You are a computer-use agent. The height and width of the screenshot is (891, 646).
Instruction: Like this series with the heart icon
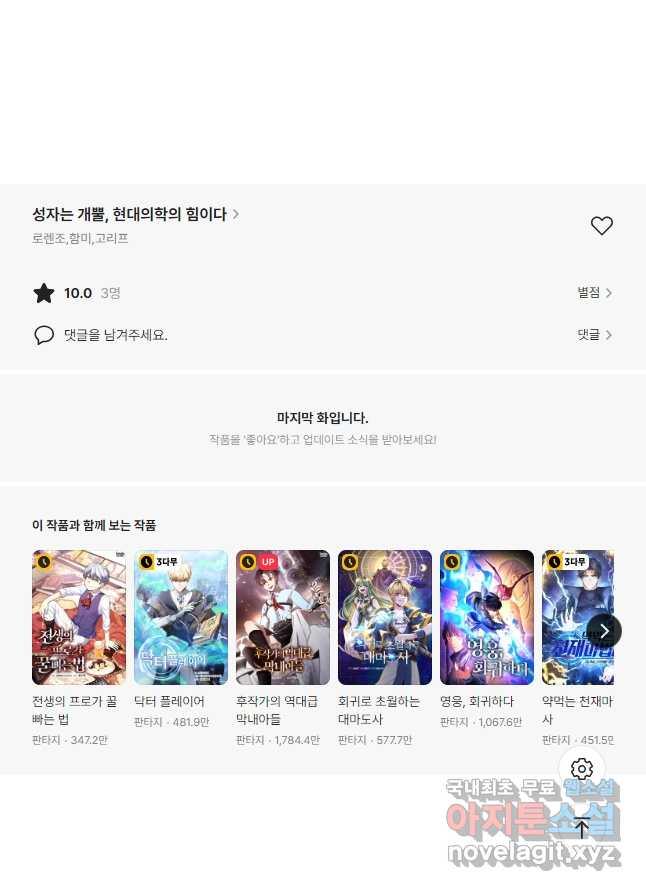601,226
